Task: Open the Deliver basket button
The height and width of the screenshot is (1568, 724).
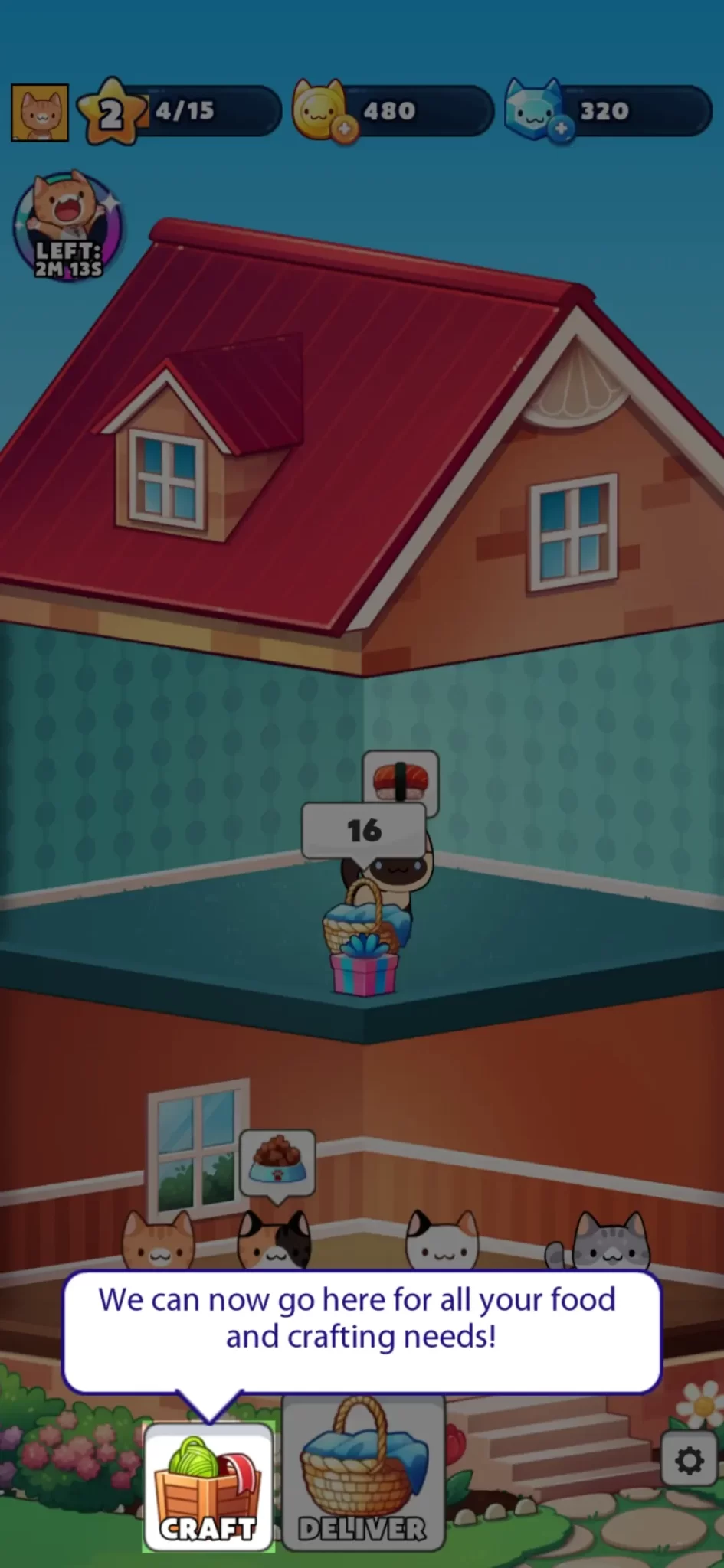Action: pos(363,1472)
